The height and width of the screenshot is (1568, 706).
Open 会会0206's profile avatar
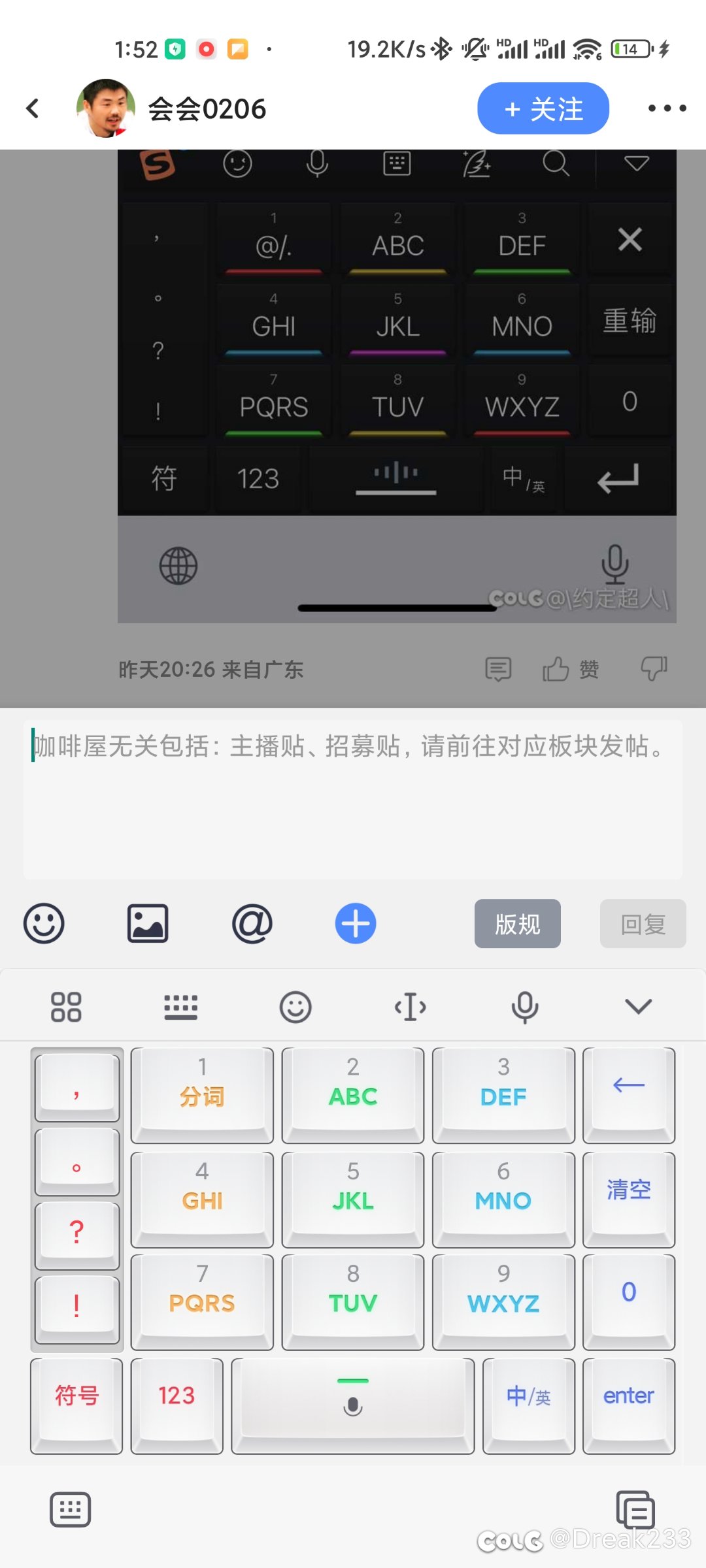(106, 108)
